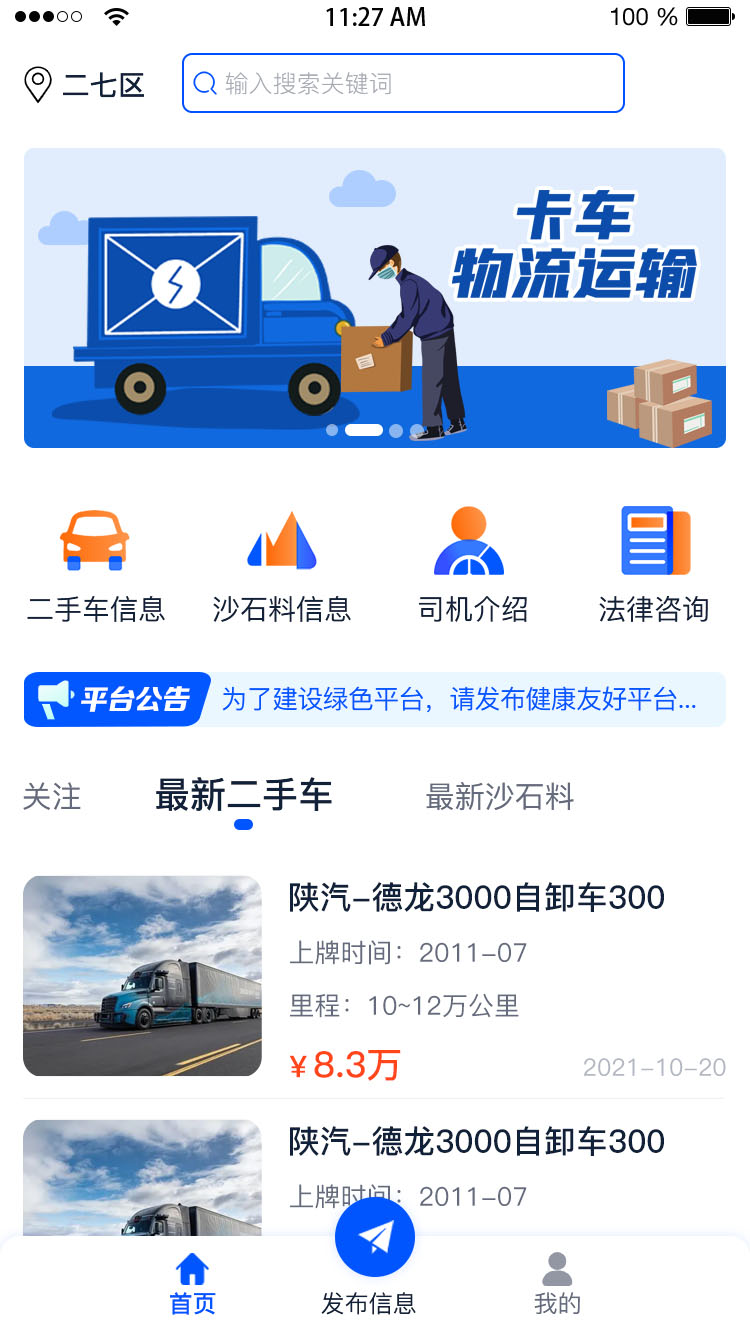Open the 二七区 location selector
The height and width of the screenshot is (1334, 750).
pyautogui.click(x=85, y=84)
